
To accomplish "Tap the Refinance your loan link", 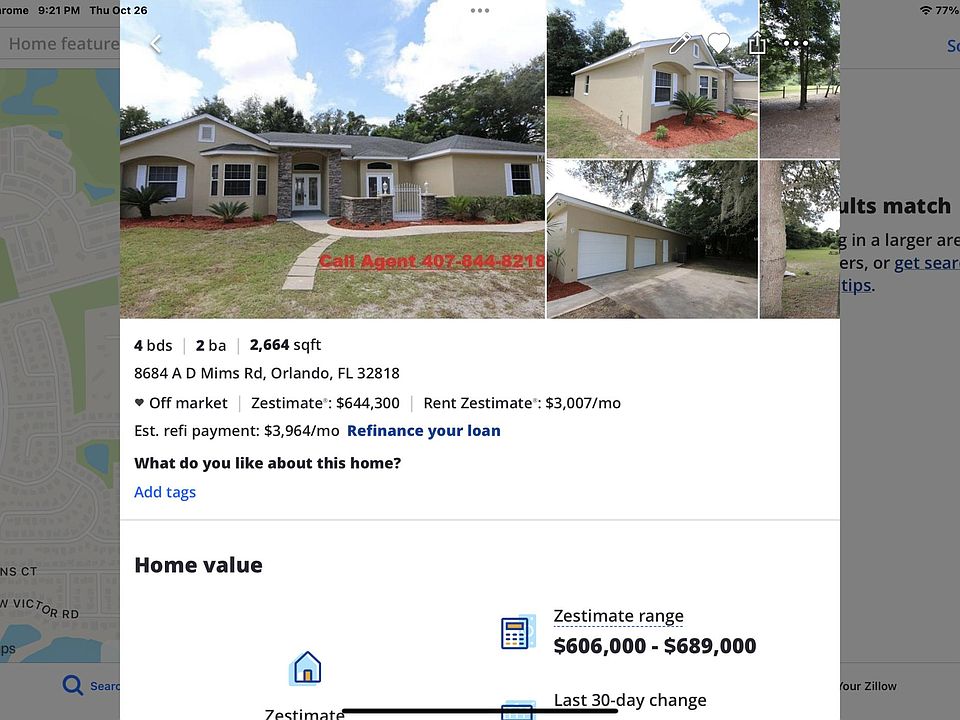I will click(423, 431).
